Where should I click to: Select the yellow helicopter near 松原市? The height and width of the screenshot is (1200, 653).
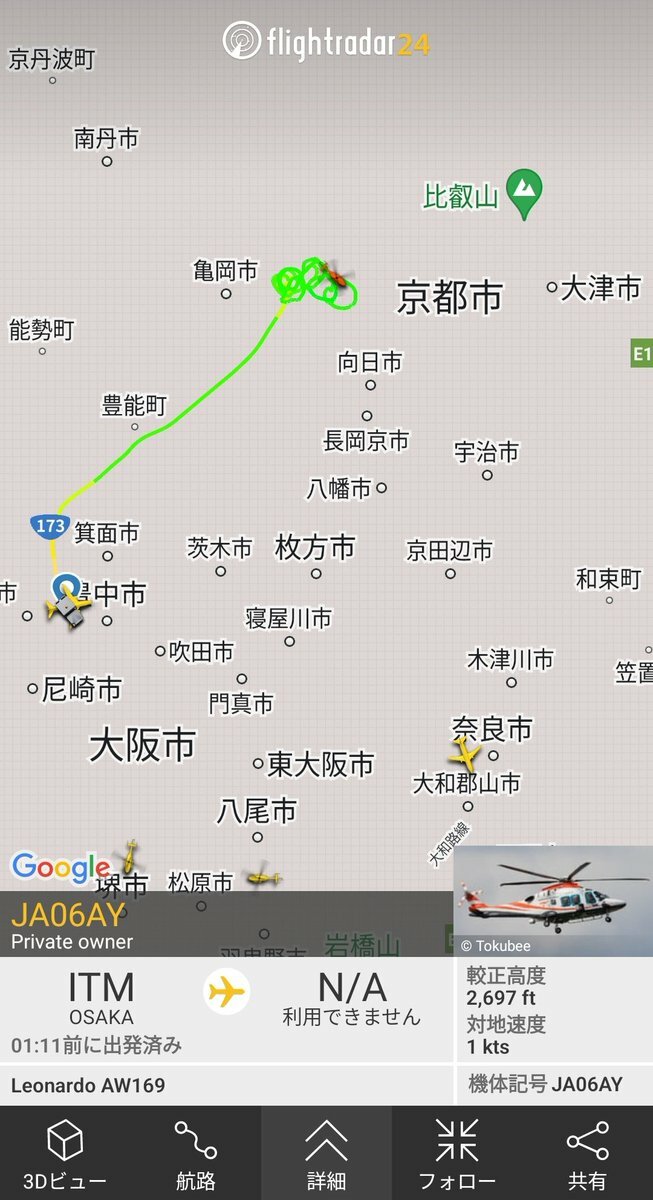coord(263,877)
